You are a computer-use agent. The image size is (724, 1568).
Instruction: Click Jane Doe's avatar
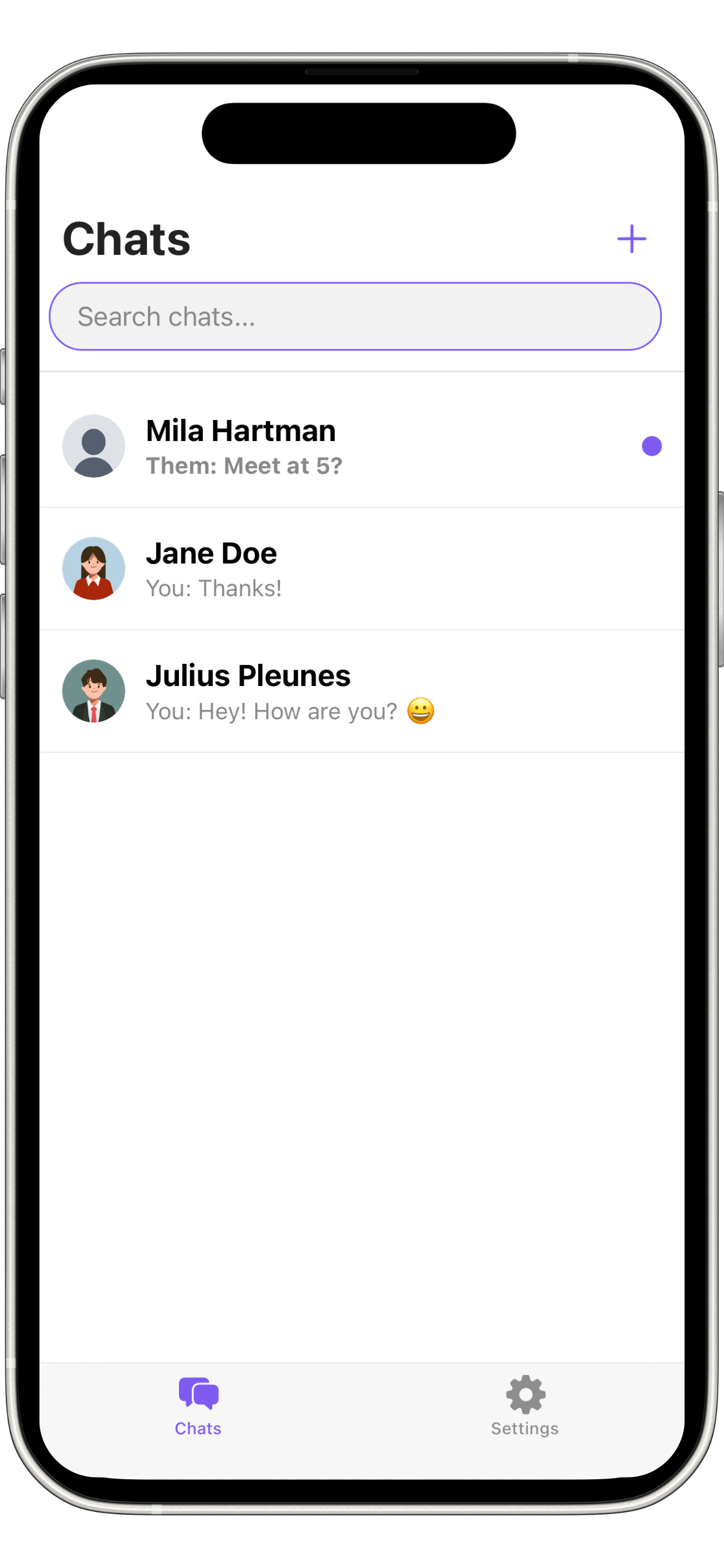[x=94, y=568]
